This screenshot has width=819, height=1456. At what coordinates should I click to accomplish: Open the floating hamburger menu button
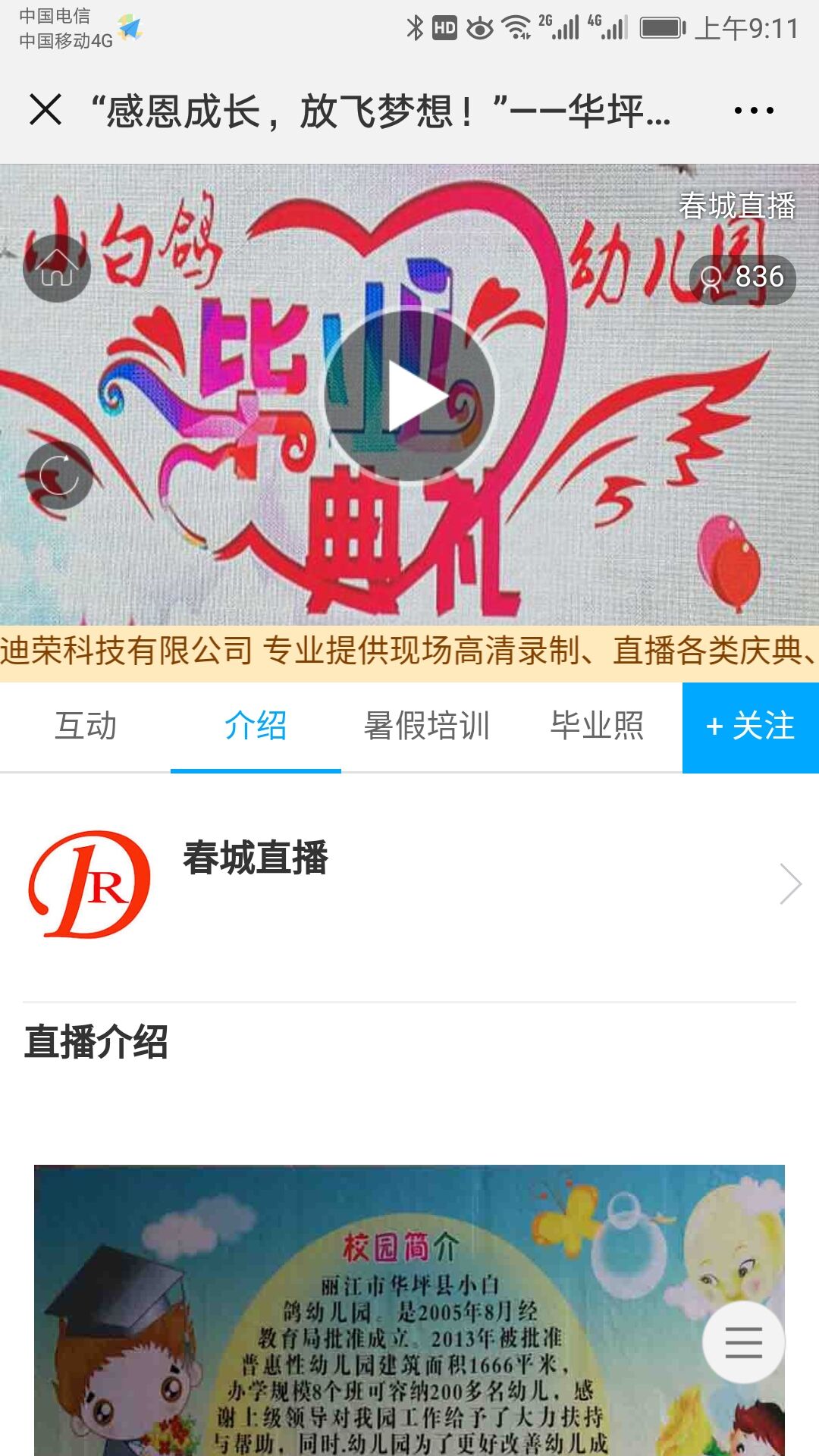[x=743, y=1342]
